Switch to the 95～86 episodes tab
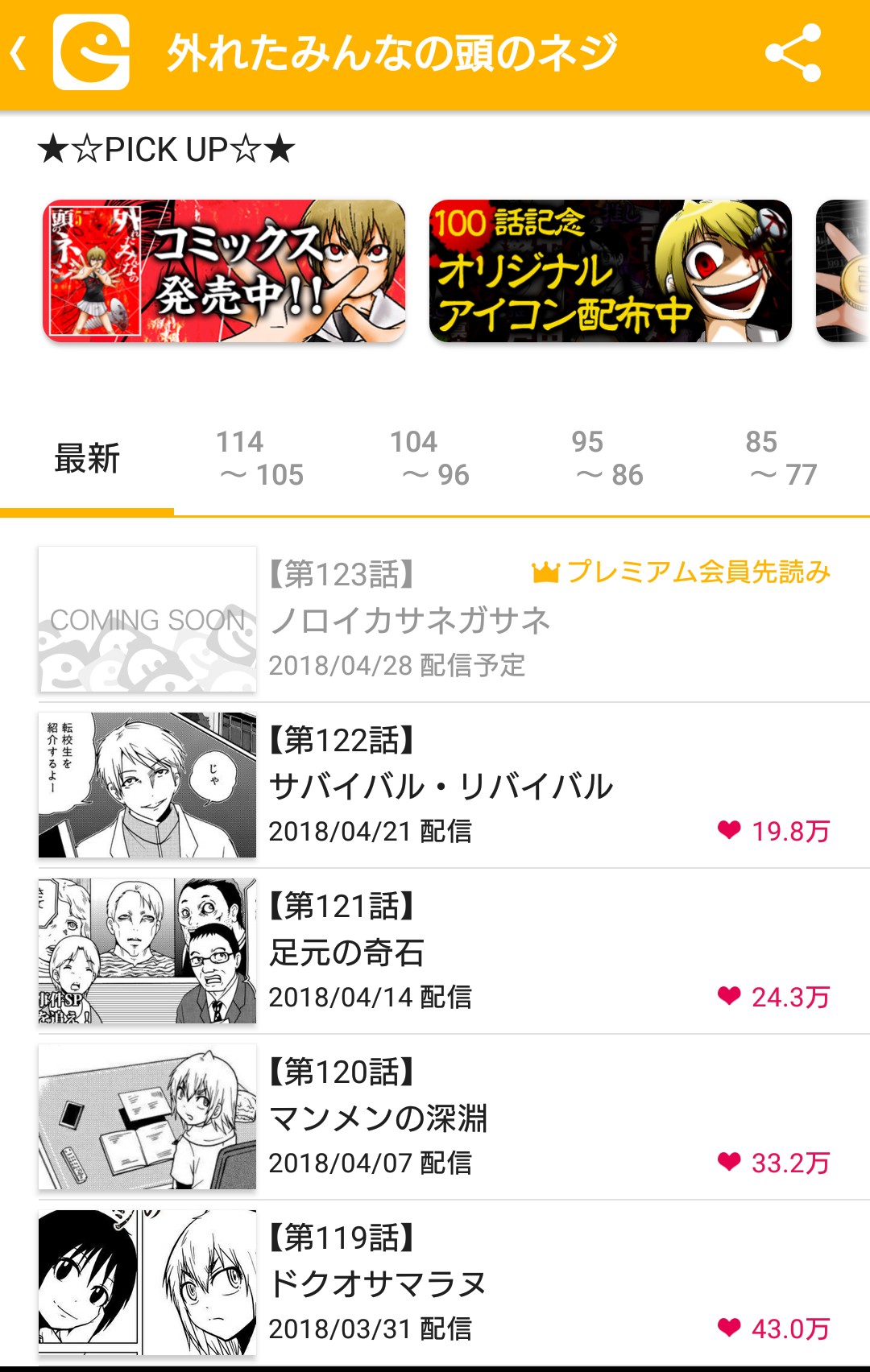Screen dimensions: 870x1372 (608, 459)
